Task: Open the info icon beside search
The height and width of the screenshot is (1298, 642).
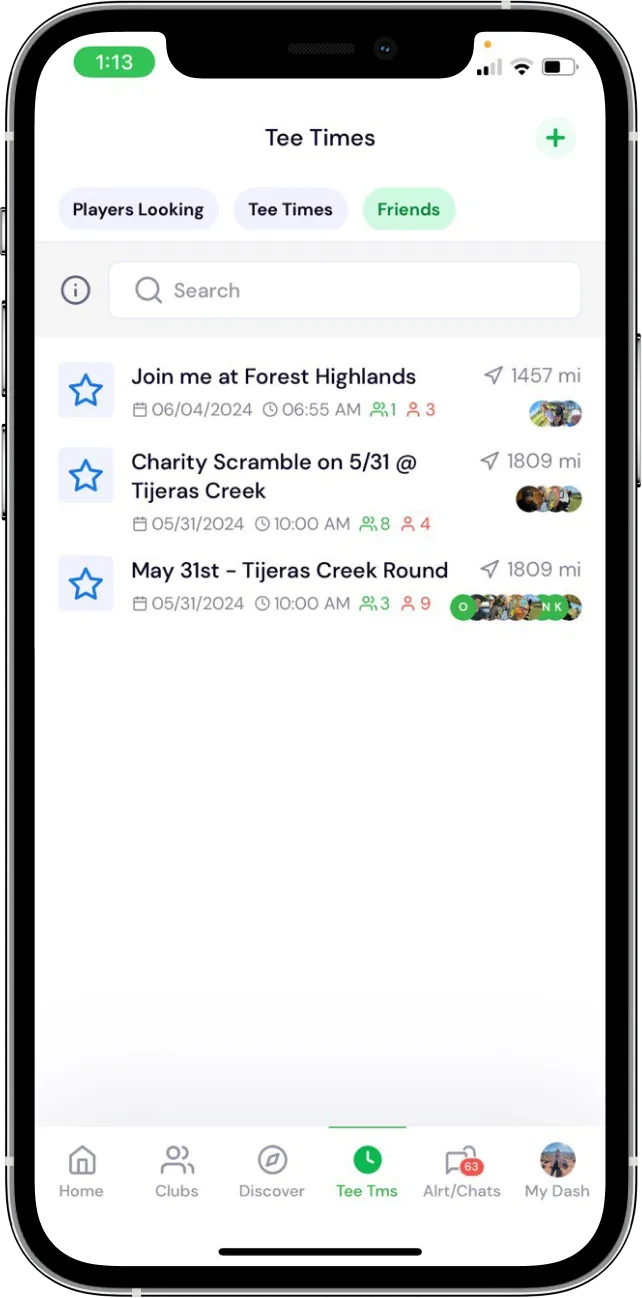Action: [x=76, y=290]
